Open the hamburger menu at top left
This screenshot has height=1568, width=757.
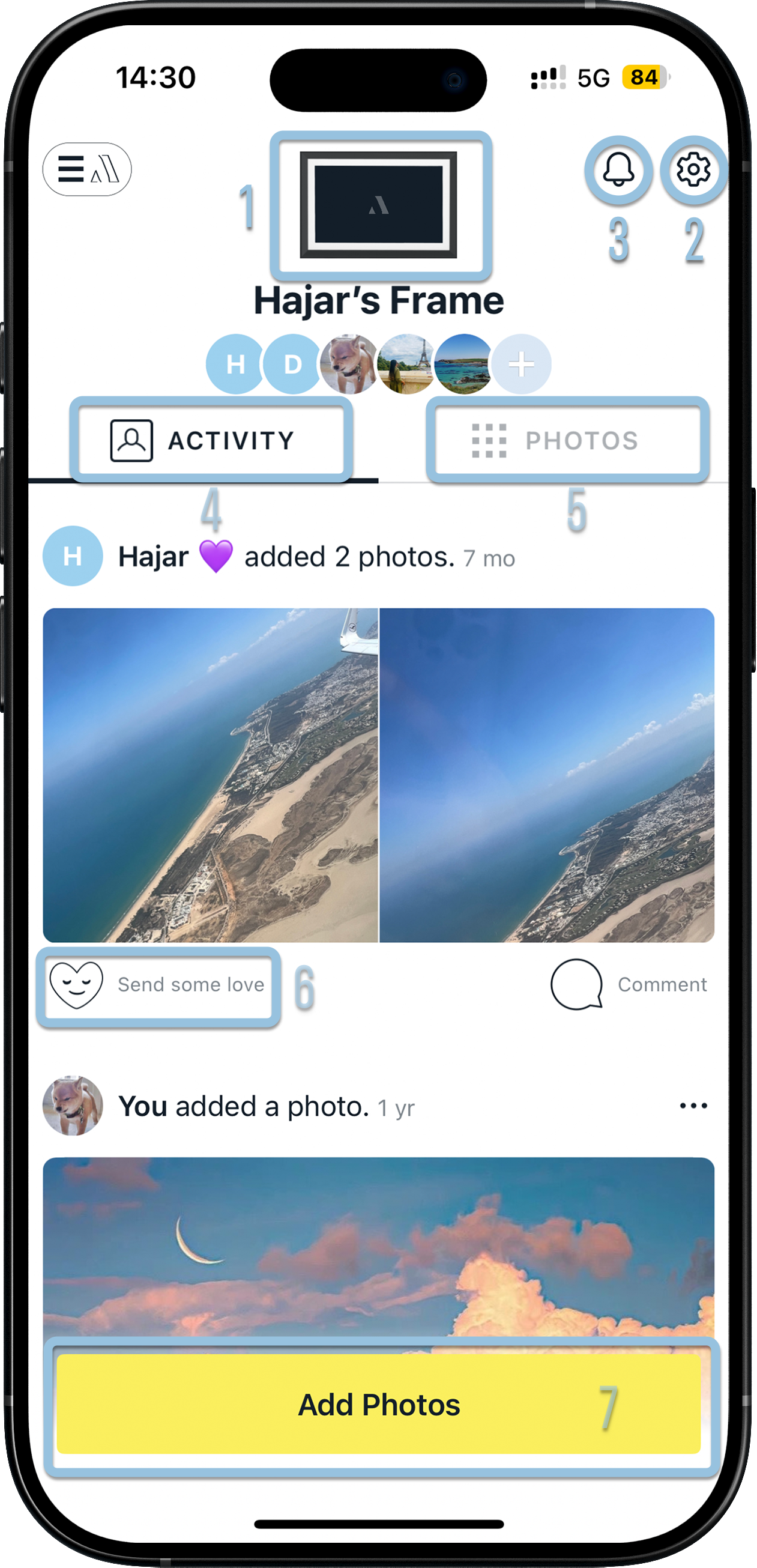click(x=86, y=169)
